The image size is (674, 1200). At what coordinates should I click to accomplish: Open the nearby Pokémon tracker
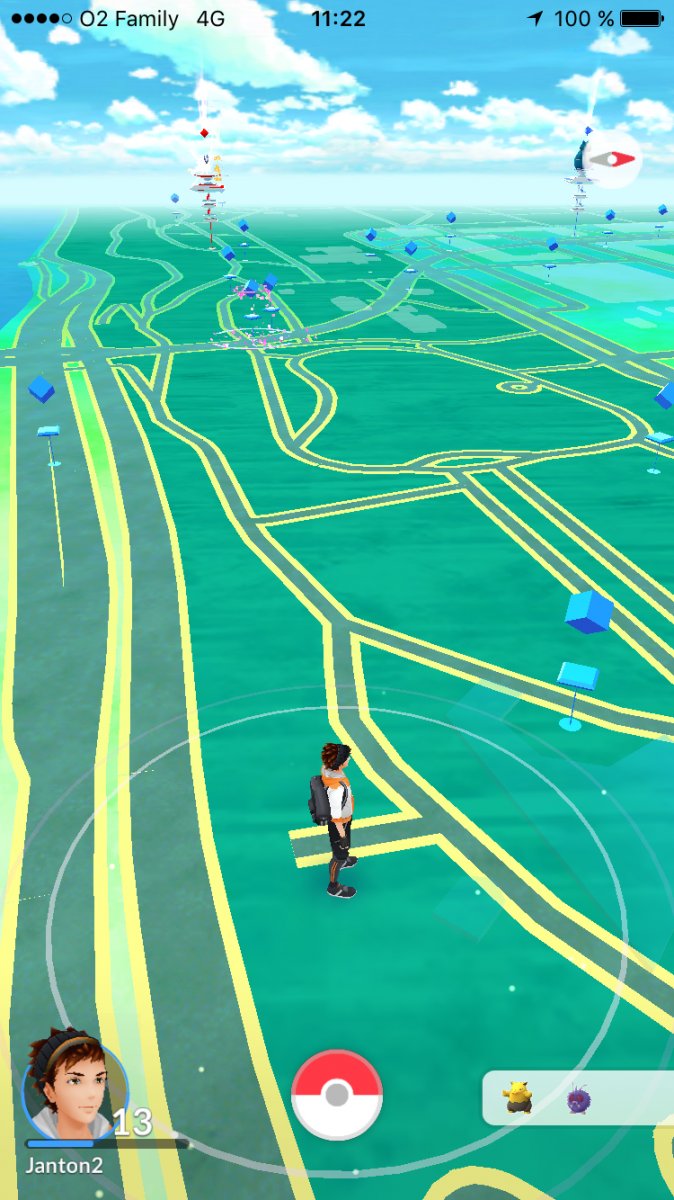pyautogui.click(x=578, y=1098)
